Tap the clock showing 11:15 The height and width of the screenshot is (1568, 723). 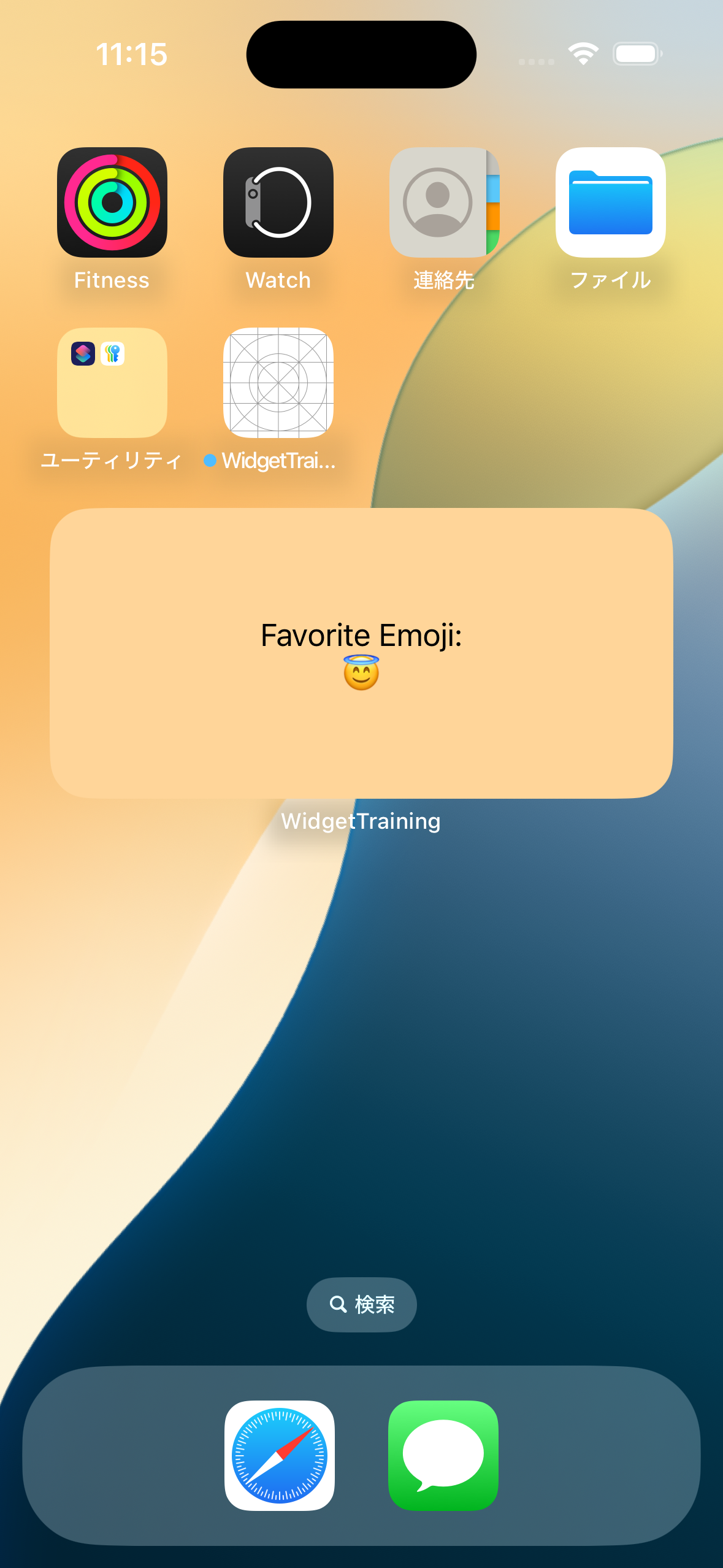132,54
